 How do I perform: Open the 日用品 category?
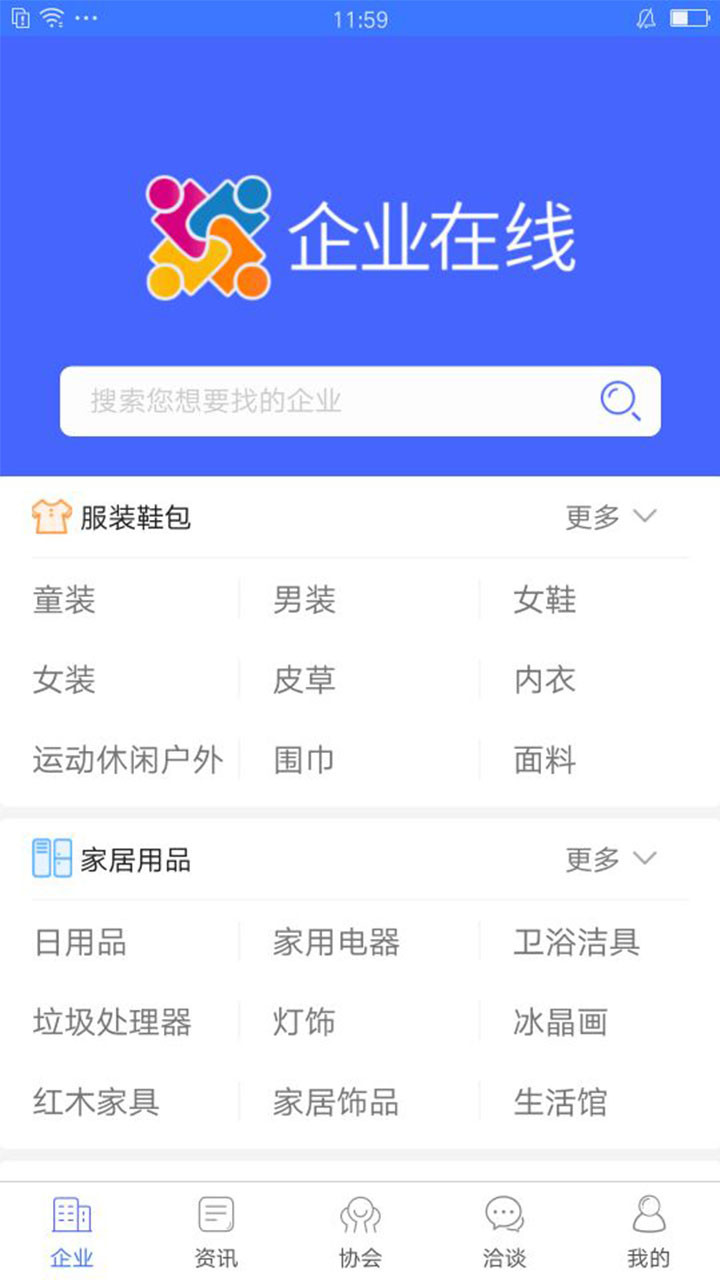80,942
